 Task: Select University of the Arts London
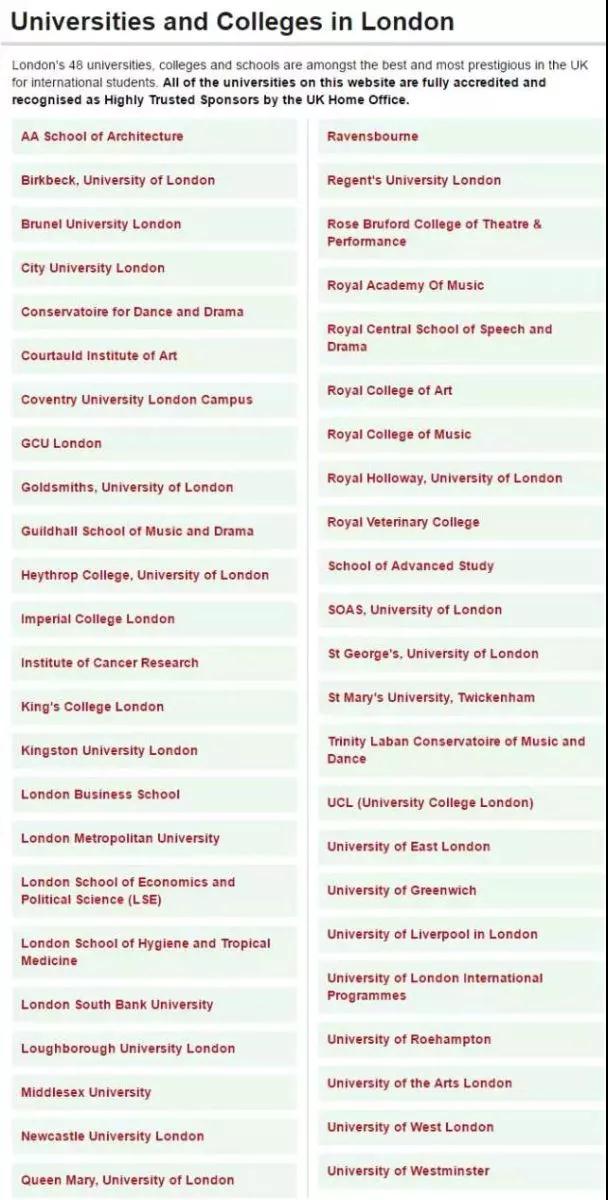419,1083
